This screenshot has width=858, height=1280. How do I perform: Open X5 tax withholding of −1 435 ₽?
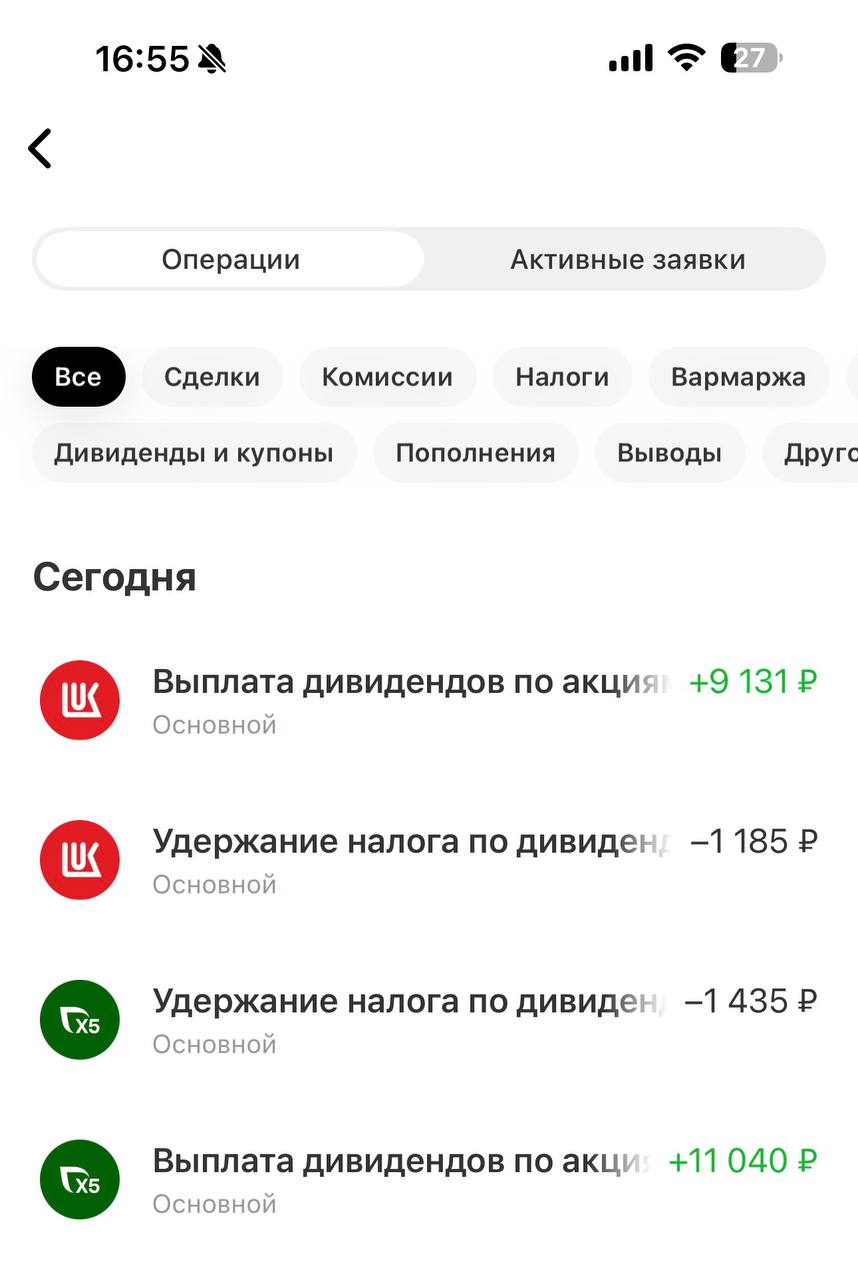coord(428,1020)
